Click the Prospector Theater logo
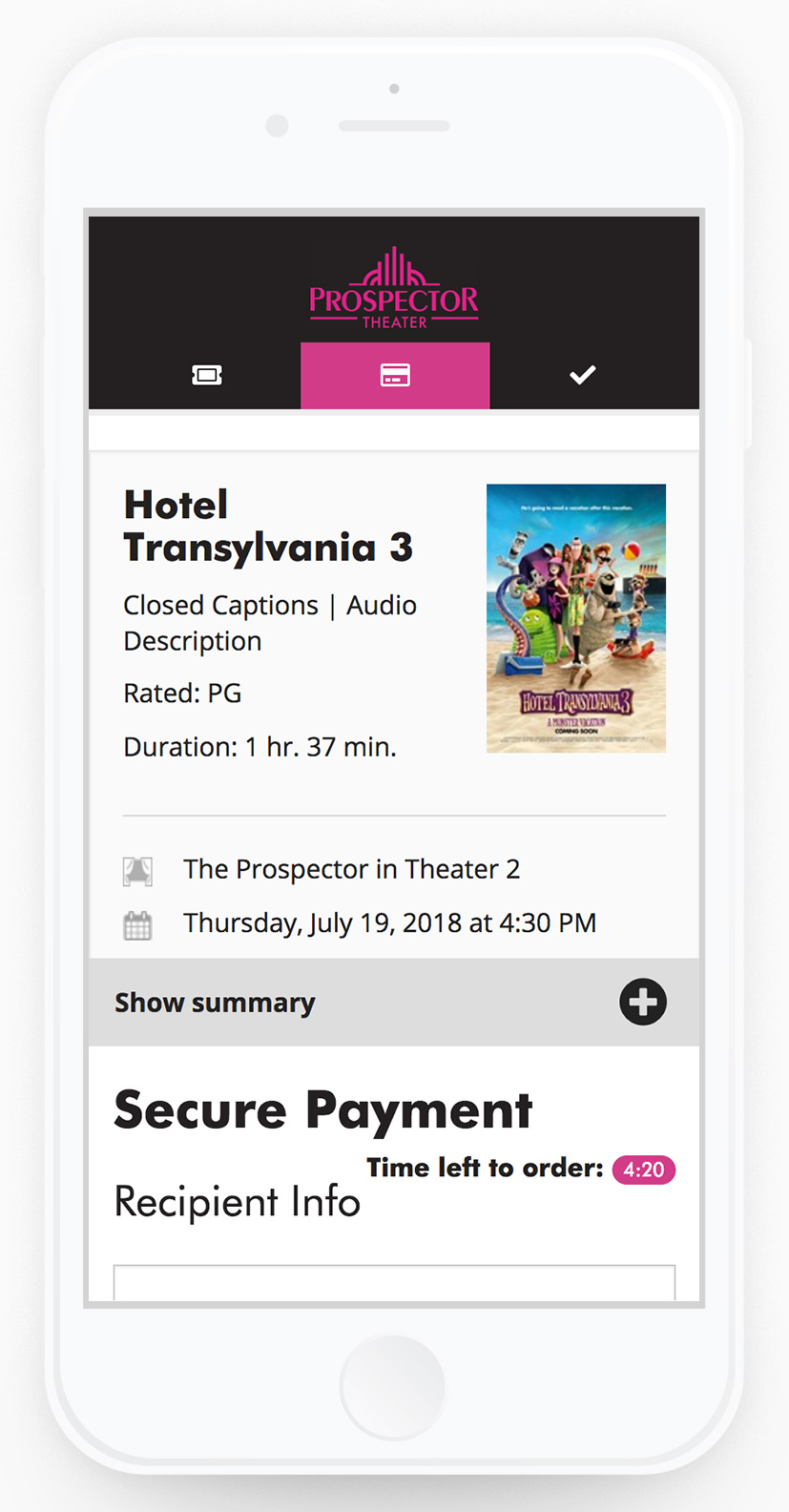This screenshot has width=789, height=1512. click(x=394, y=286)
